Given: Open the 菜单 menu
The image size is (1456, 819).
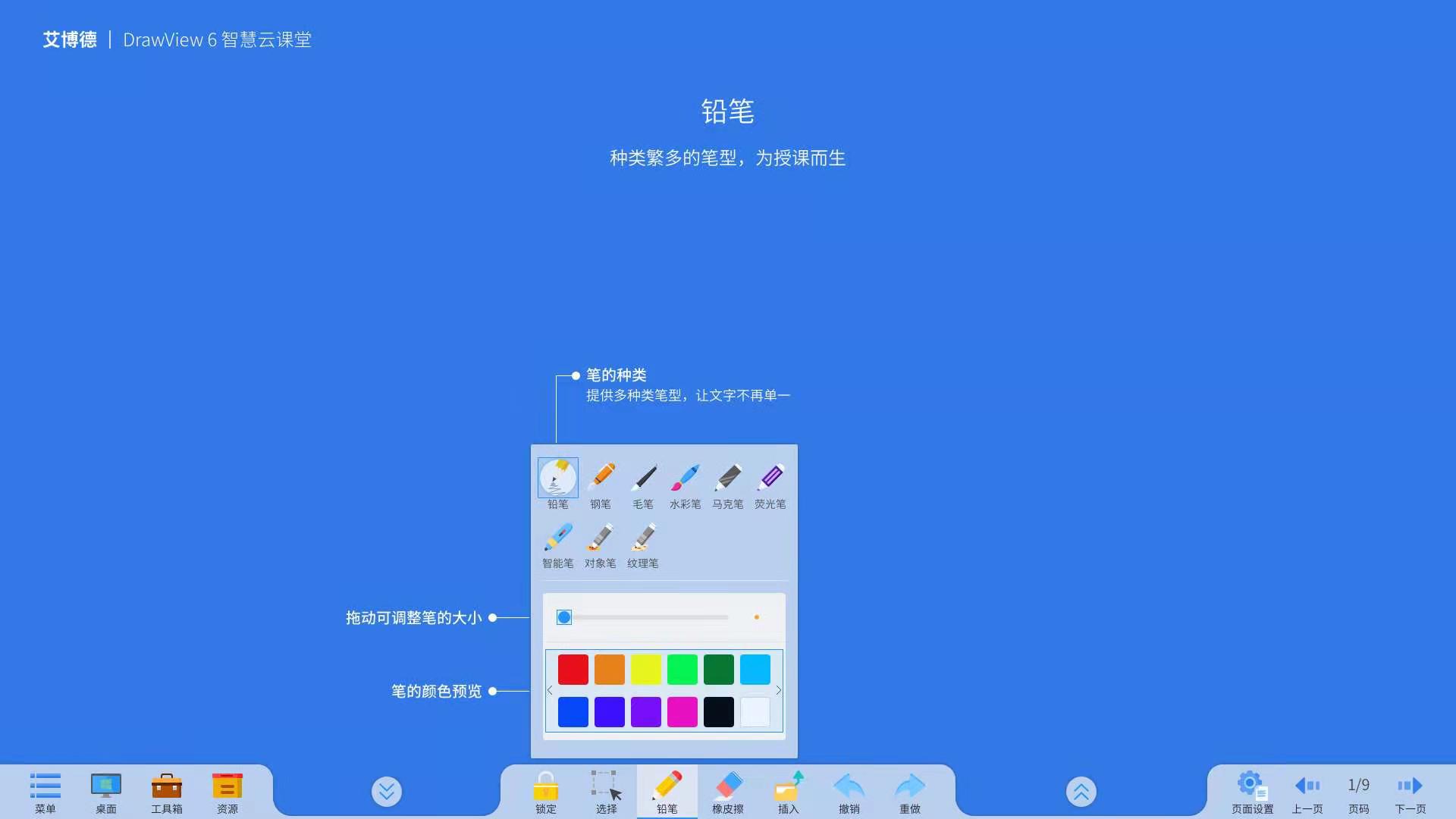Looking at the screenshot, I should click(45, 792).
